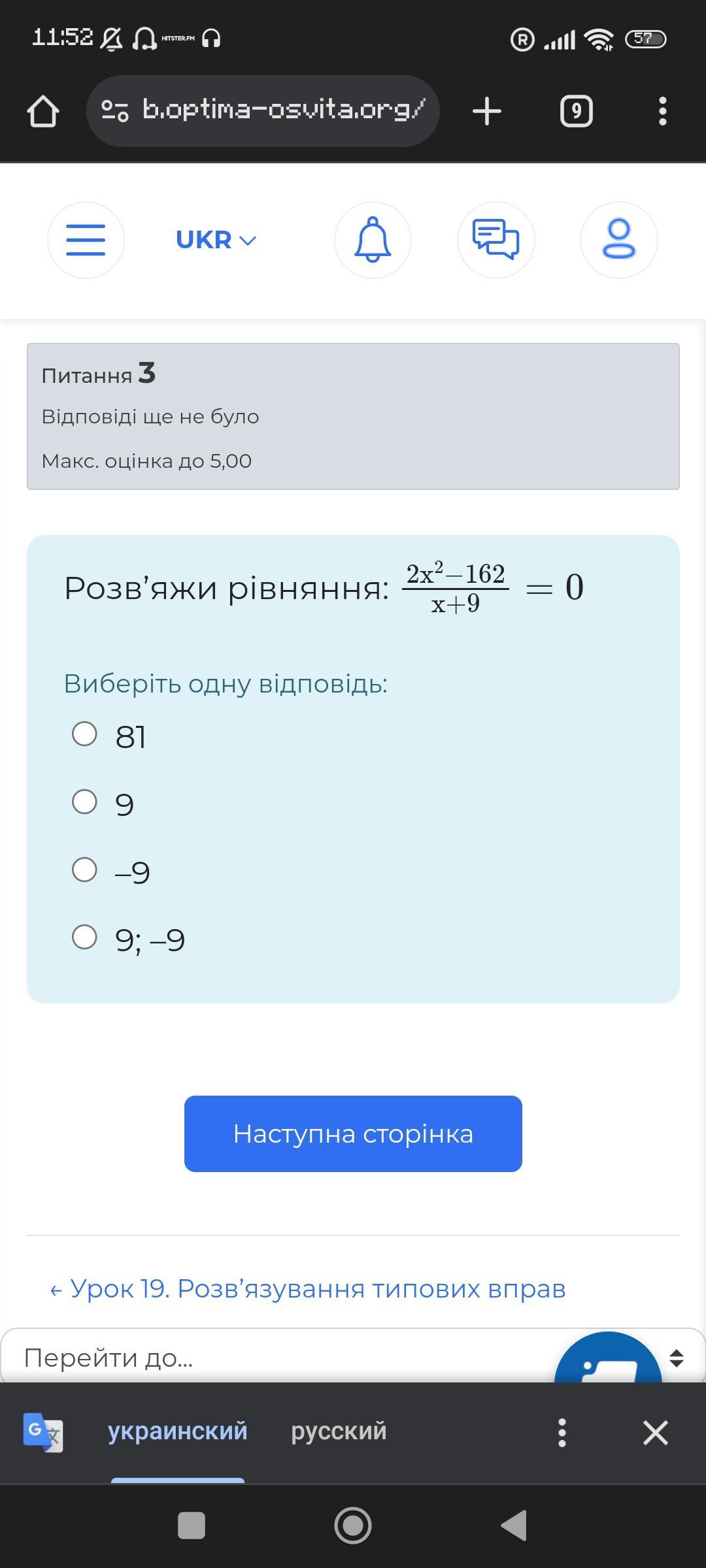
Task: Expand the Перейти до... dropdown
Action: (x=353, y=1357)
